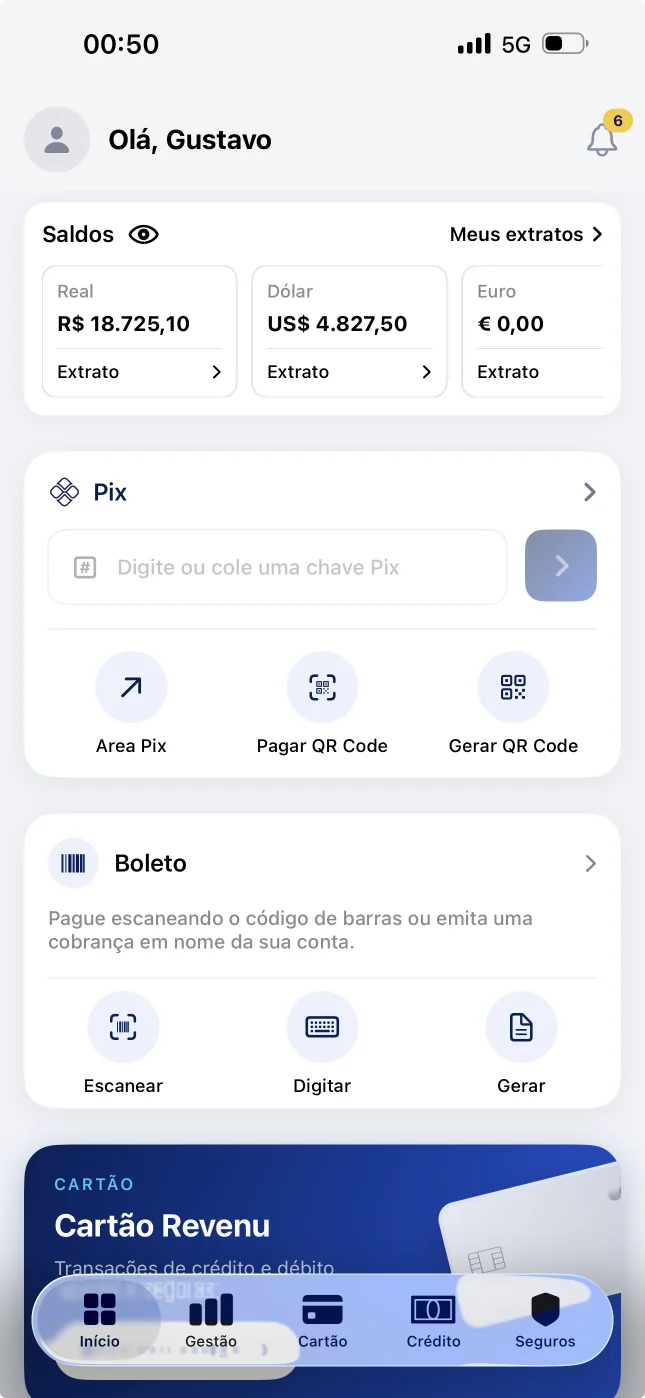
Task: View the Dólar account Extrato
Action: tap(349, 372)
